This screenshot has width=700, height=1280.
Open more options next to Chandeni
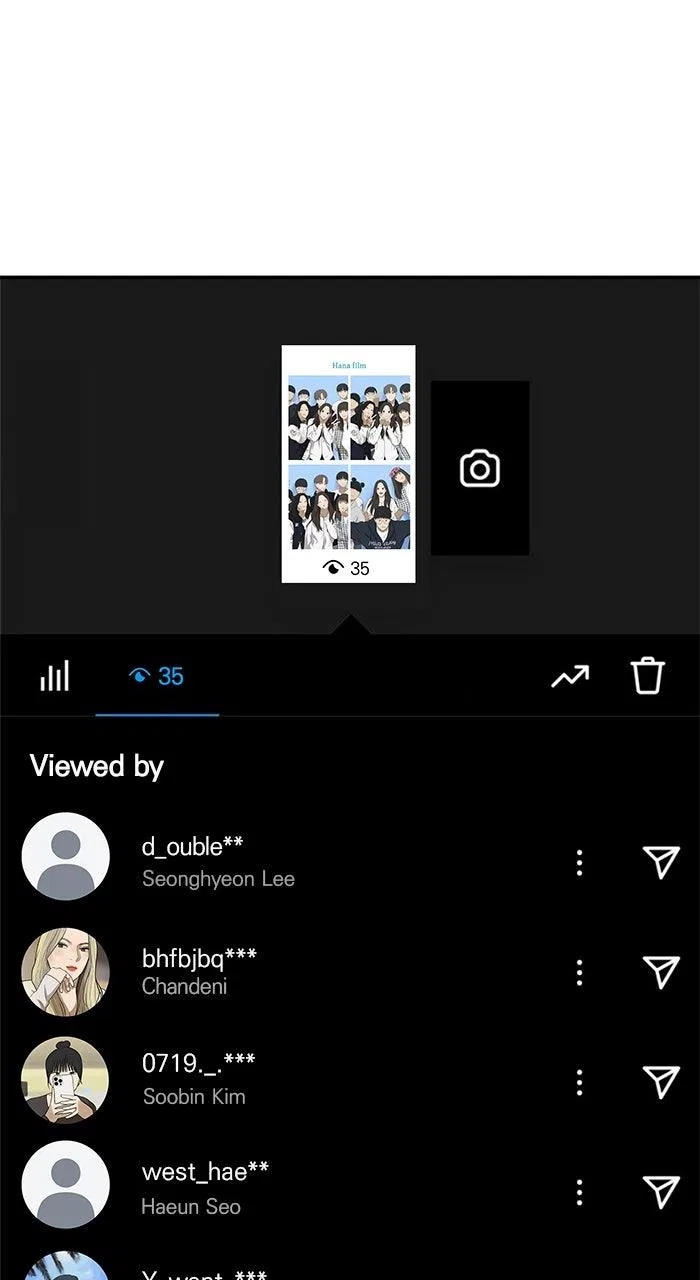(579, 973)
